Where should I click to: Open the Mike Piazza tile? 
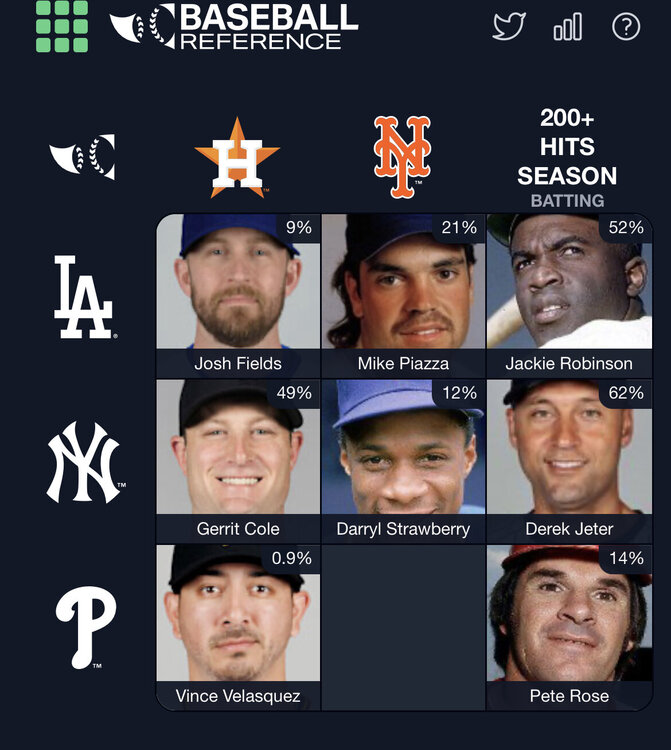coord(403,295)
